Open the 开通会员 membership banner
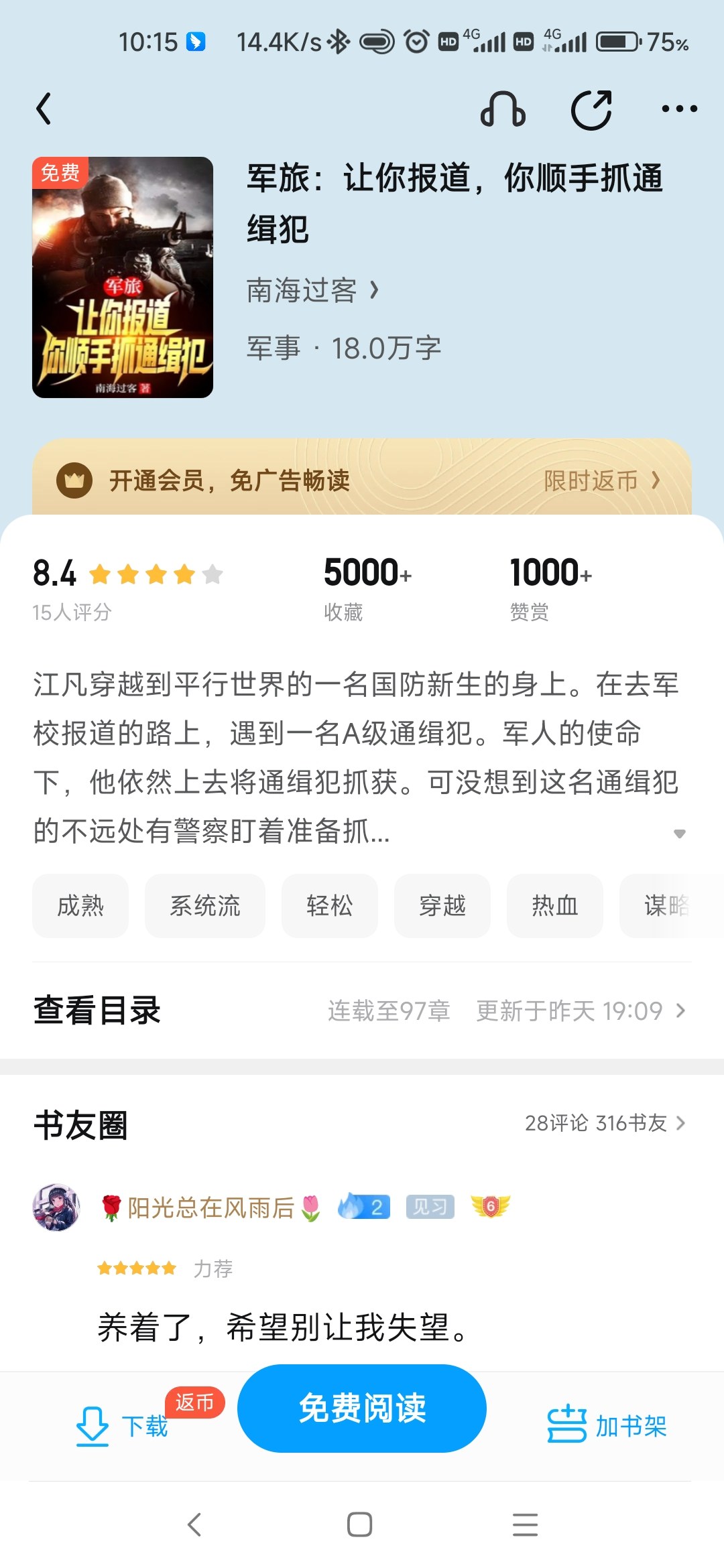Viewport: 724px width, 1568px height. point(362,480)
